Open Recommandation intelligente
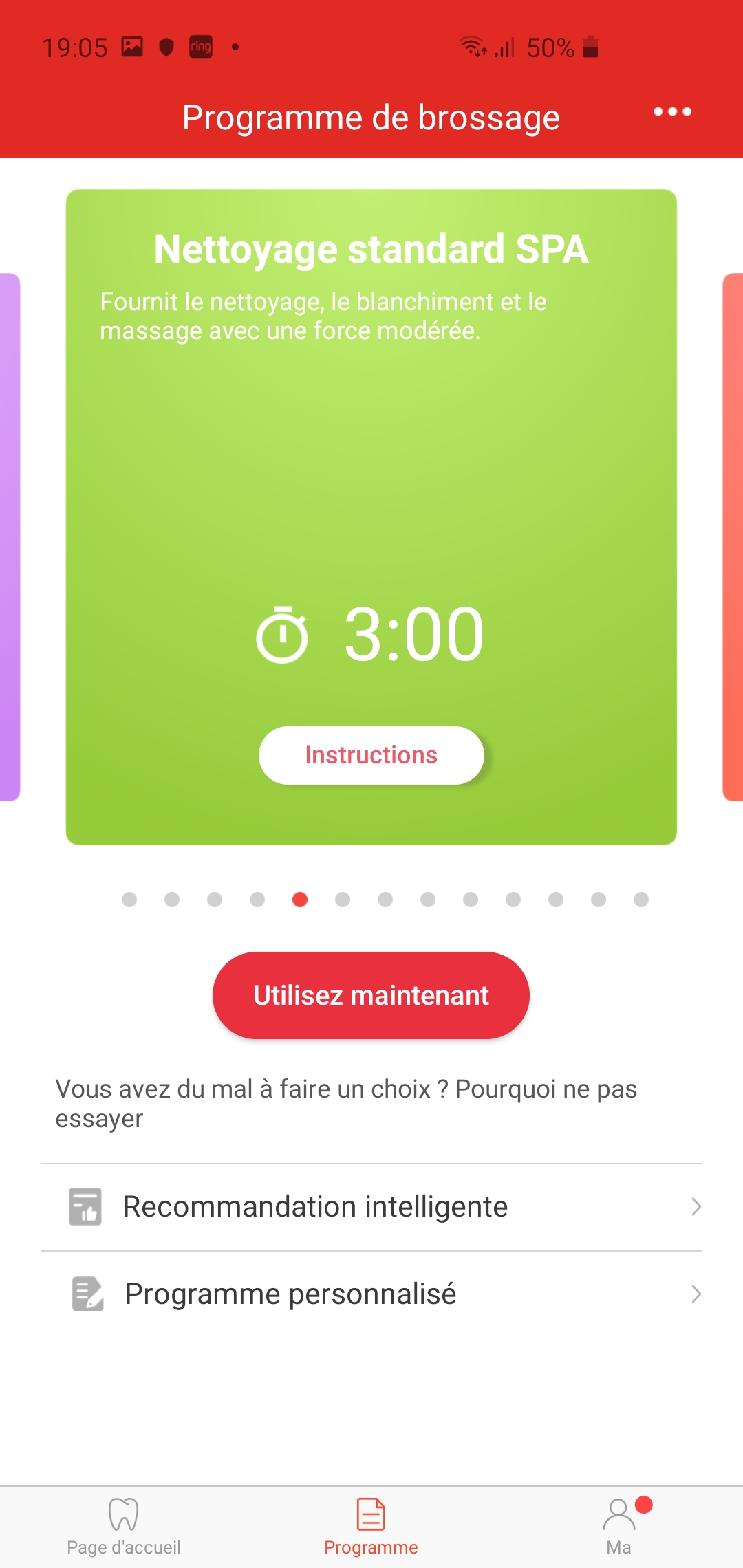The width and height of the screenshot is (743, 1568). point(371,1207)
